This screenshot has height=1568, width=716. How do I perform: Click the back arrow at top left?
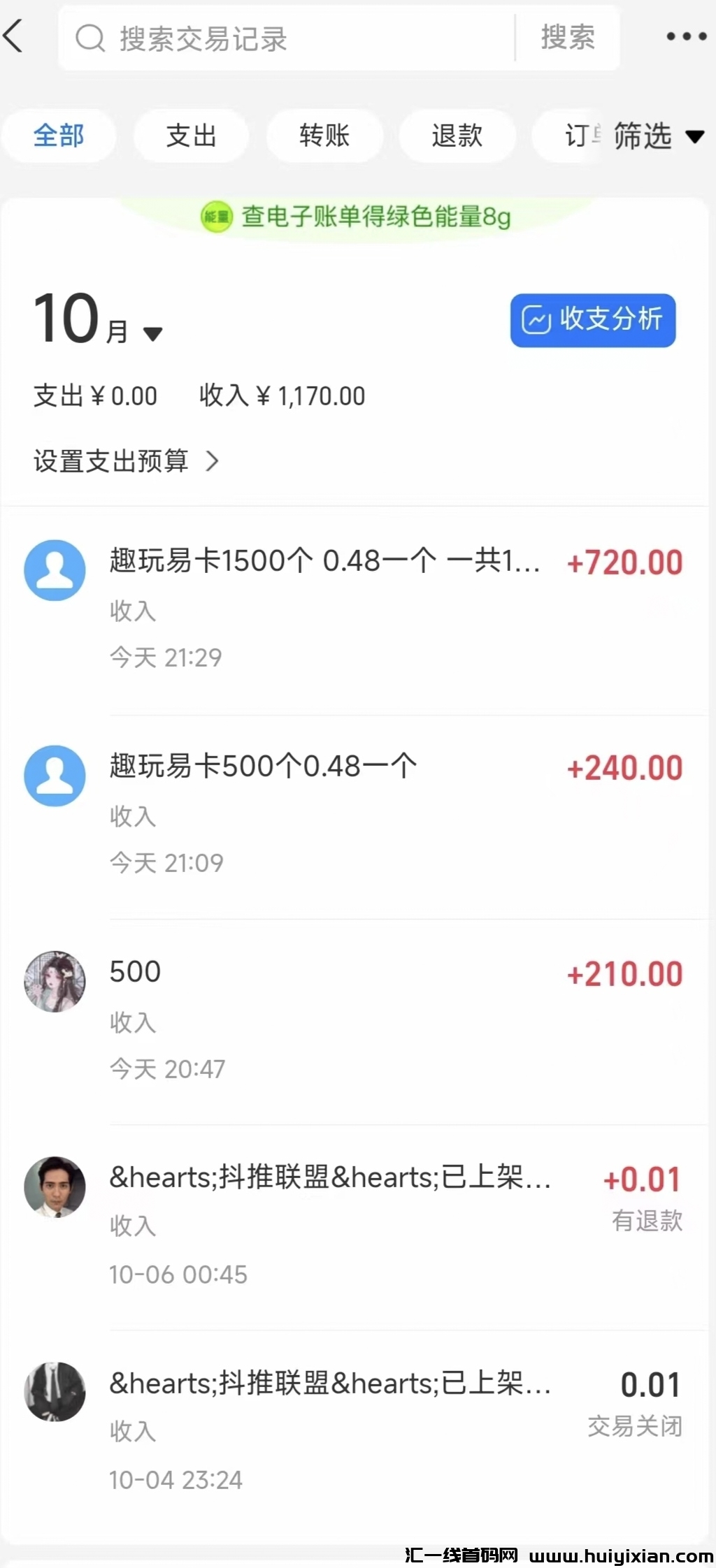(x=15, y=36)
